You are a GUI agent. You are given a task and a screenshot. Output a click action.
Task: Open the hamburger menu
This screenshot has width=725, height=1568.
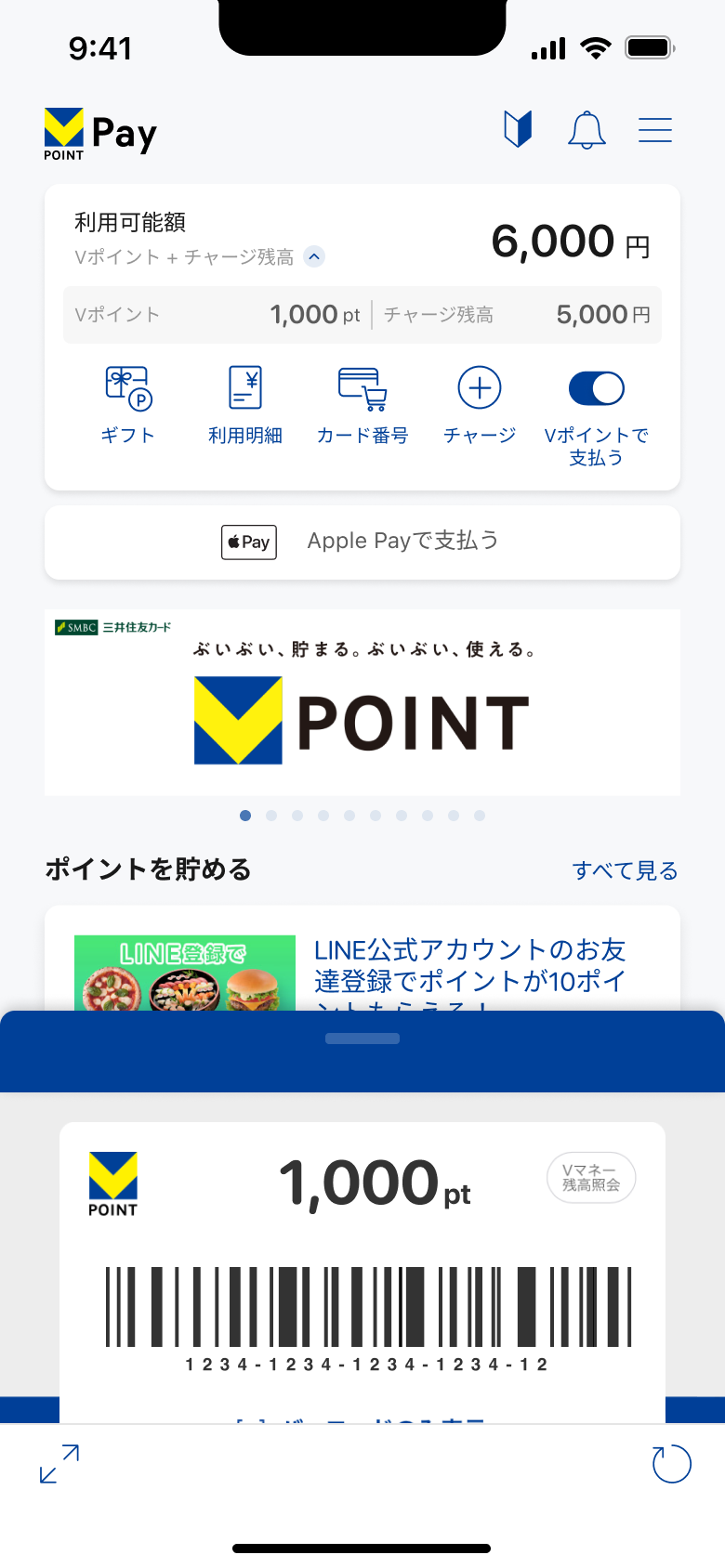click(655, 130)
